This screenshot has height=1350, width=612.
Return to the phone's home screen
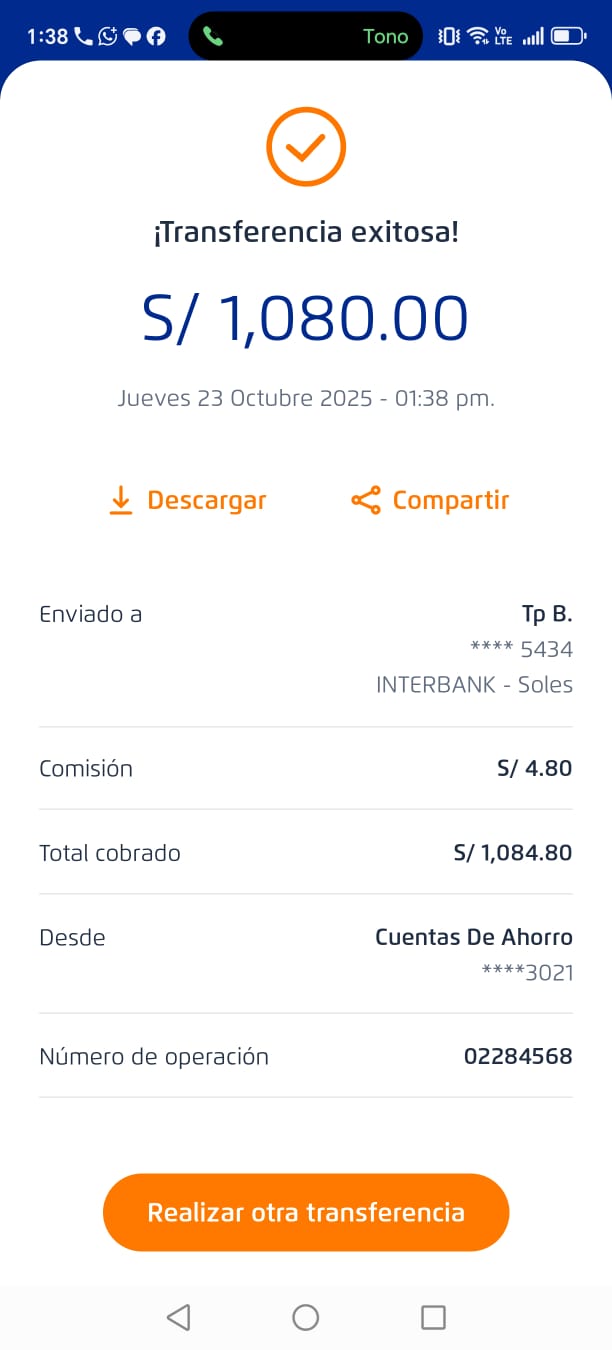tap(306, 1317)
